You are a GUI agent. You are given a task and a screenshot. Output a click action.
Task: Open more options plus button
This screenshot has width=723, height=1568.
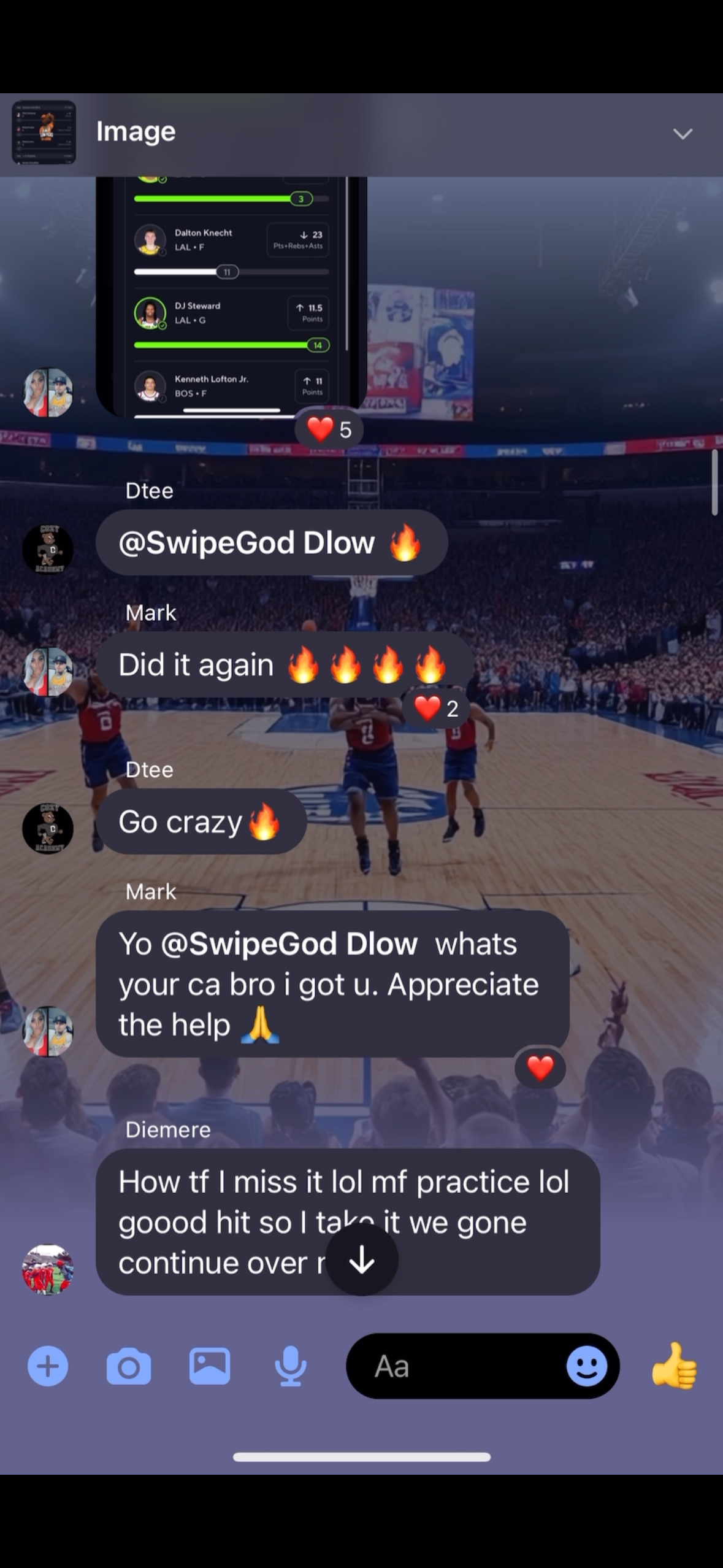48,1366
